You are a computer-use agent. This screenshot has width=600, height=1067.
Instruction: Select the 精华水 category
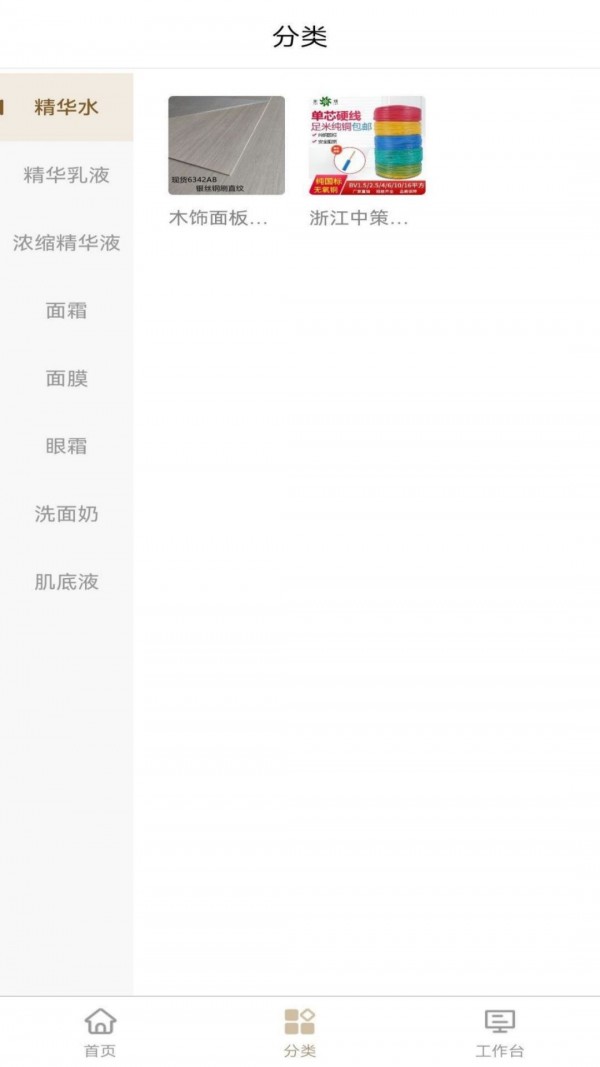pos(66,107)
